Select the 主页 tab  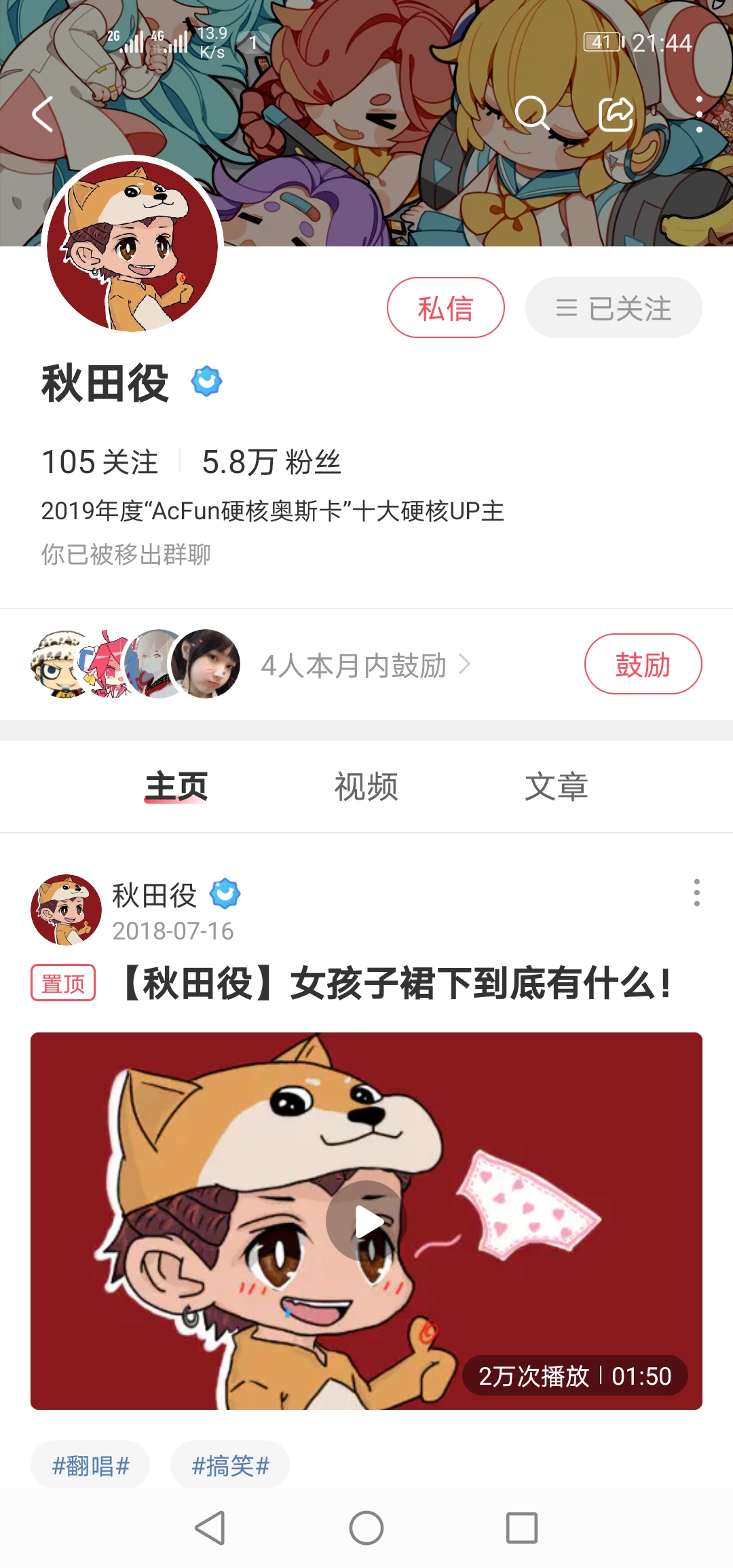tap(176, 787)
